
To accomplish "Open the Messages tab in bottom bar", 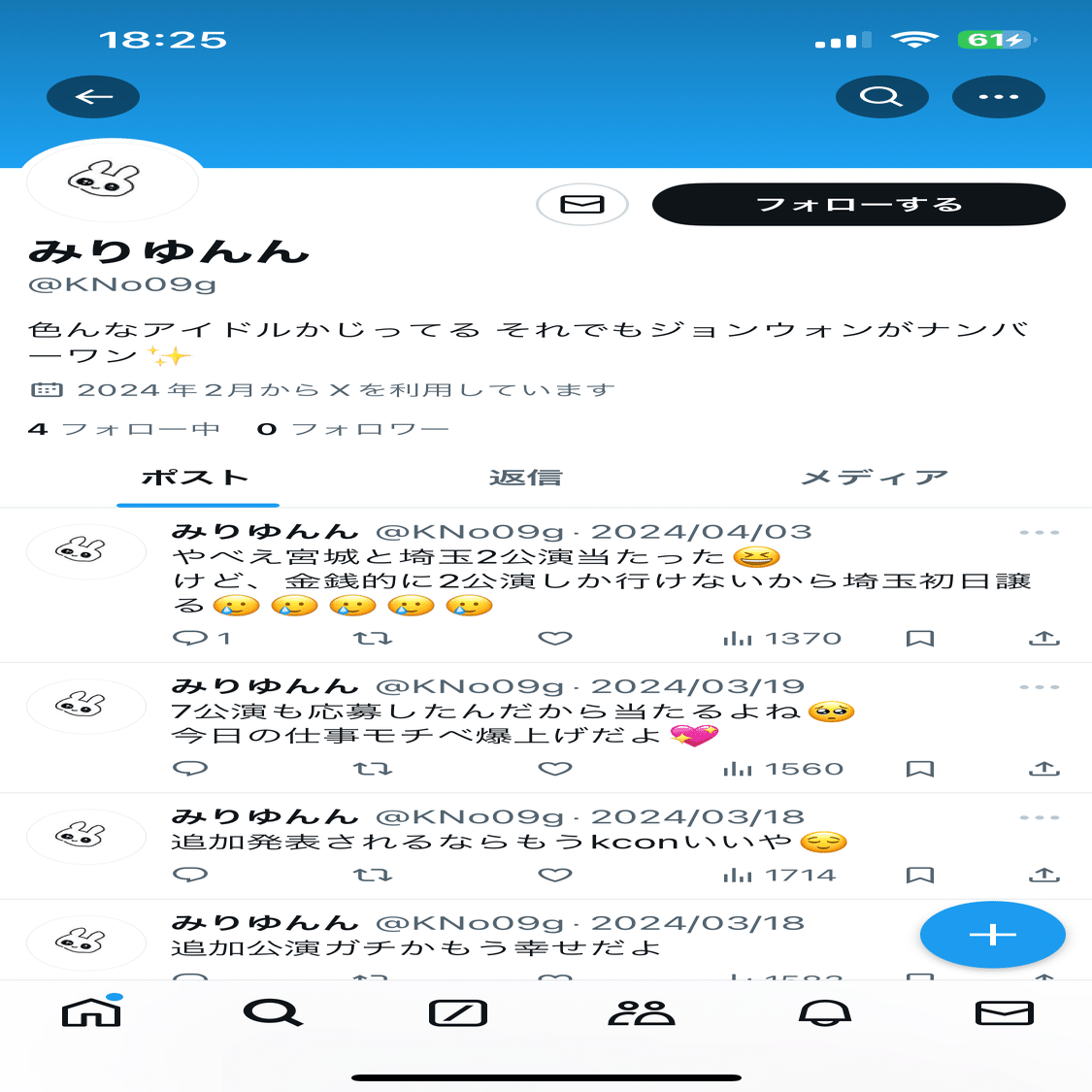I will (1004, 1013).
